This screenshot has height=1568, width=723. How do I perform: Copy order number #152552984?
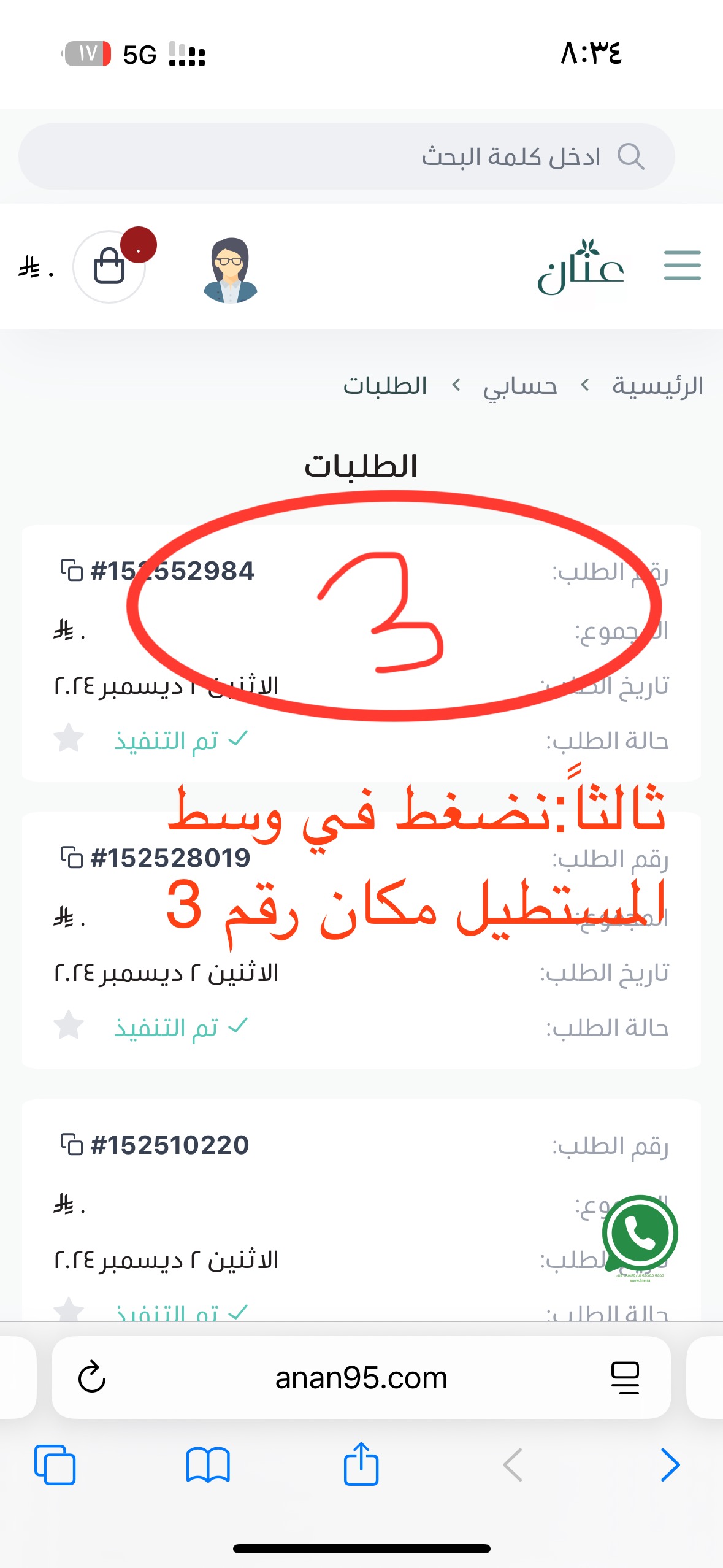[x=71, y=571]
